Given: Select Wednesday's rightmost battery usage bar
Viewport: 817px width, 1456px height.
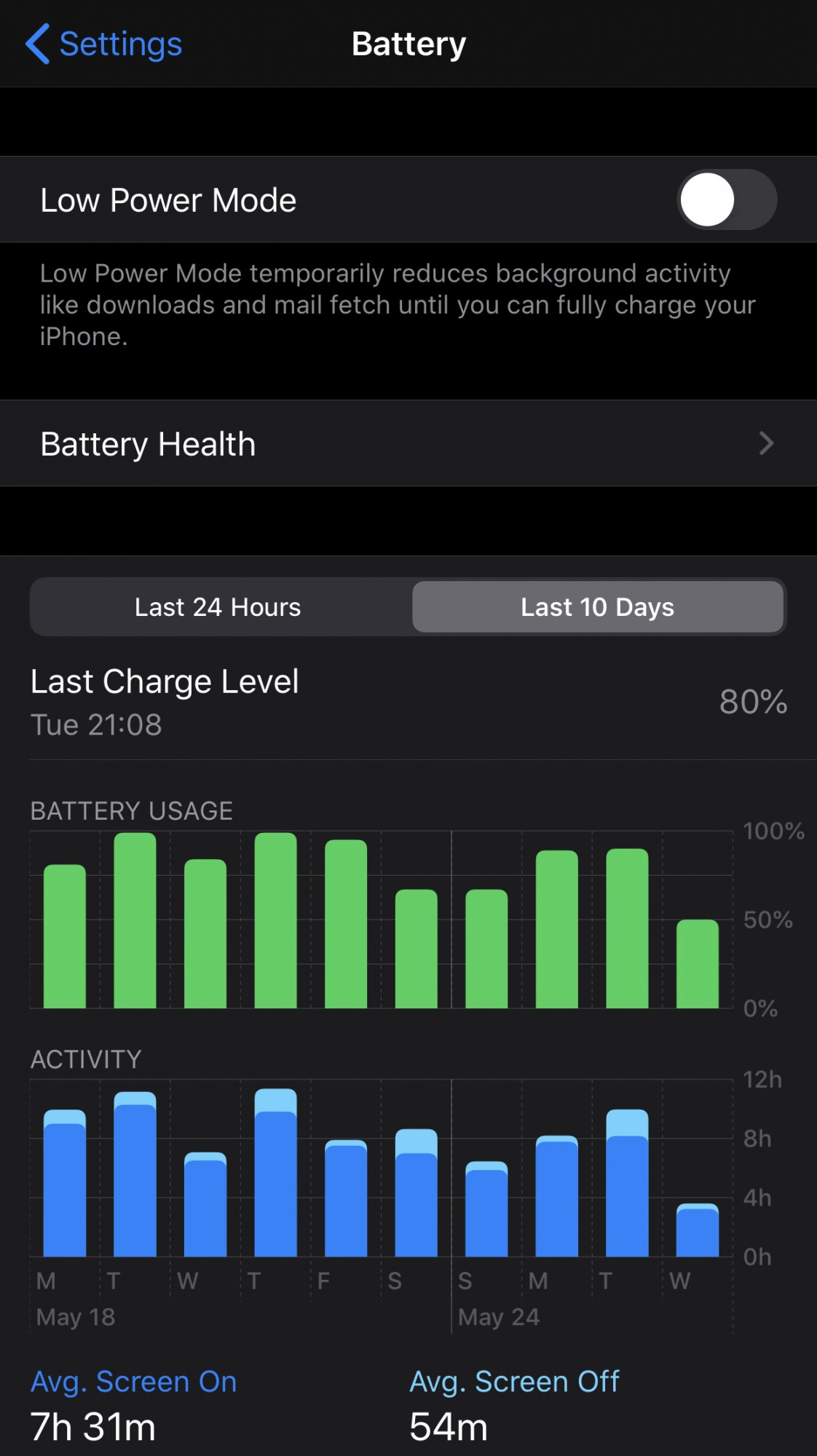Looking at the screenshot, I should [697, 964].
